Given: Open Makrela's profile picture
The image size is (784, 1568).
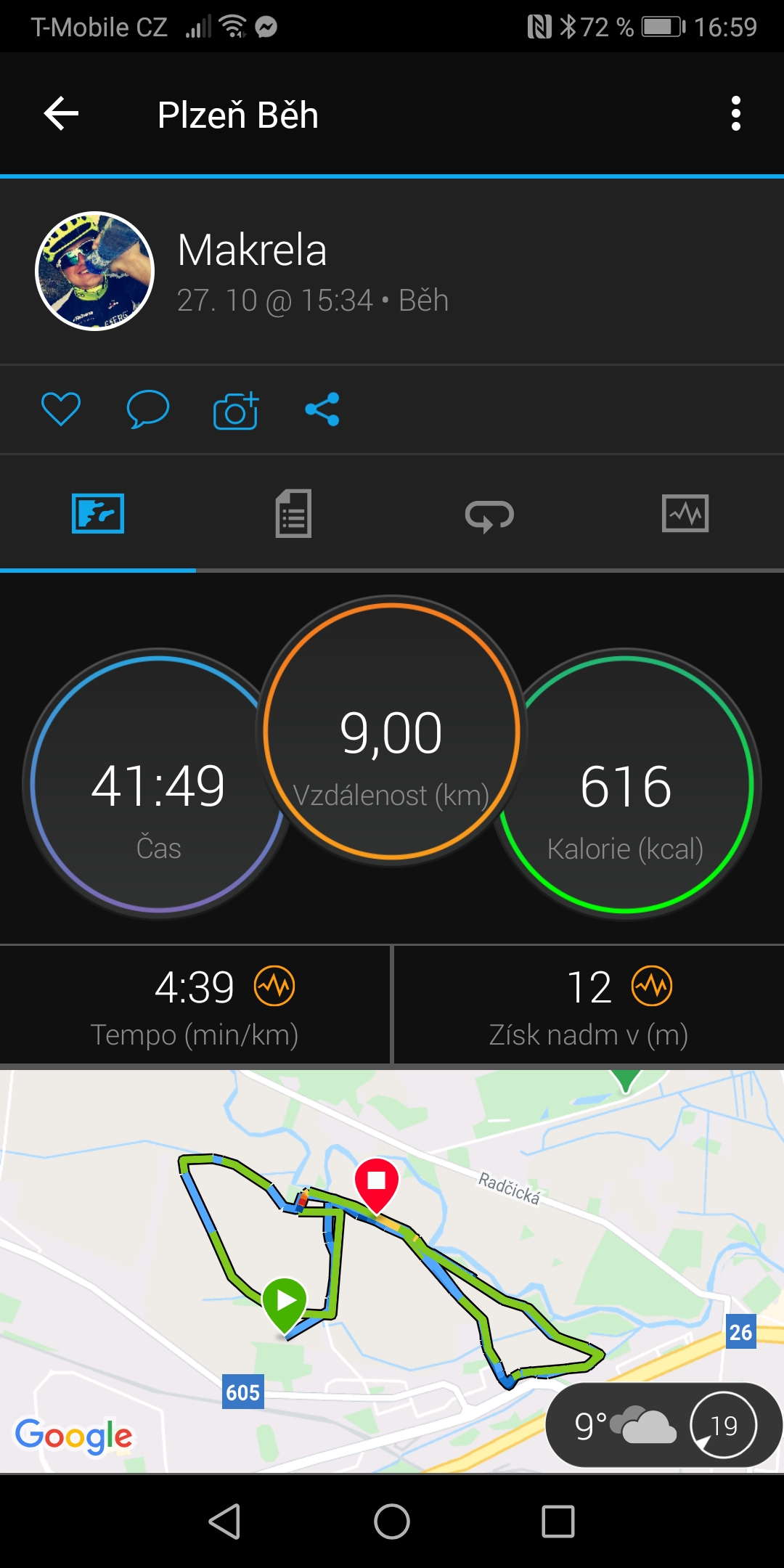Looking at the screenshot, I should [x=94, y=271].
